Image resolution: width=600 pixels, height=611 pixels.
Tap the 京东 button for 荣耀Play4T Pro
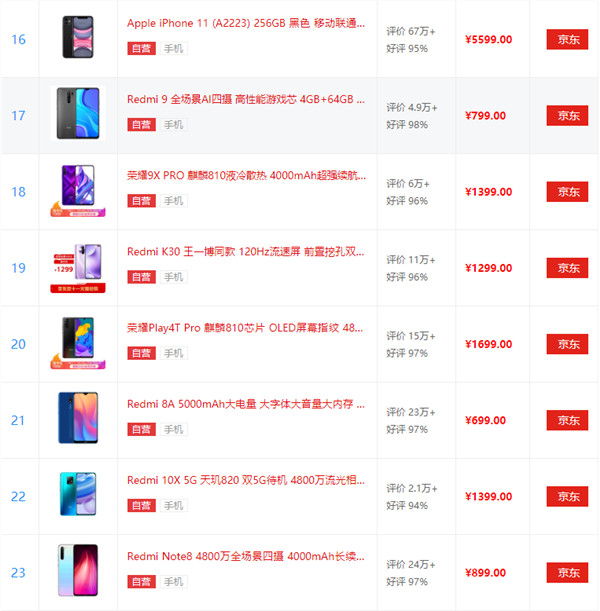pos(567,344)
